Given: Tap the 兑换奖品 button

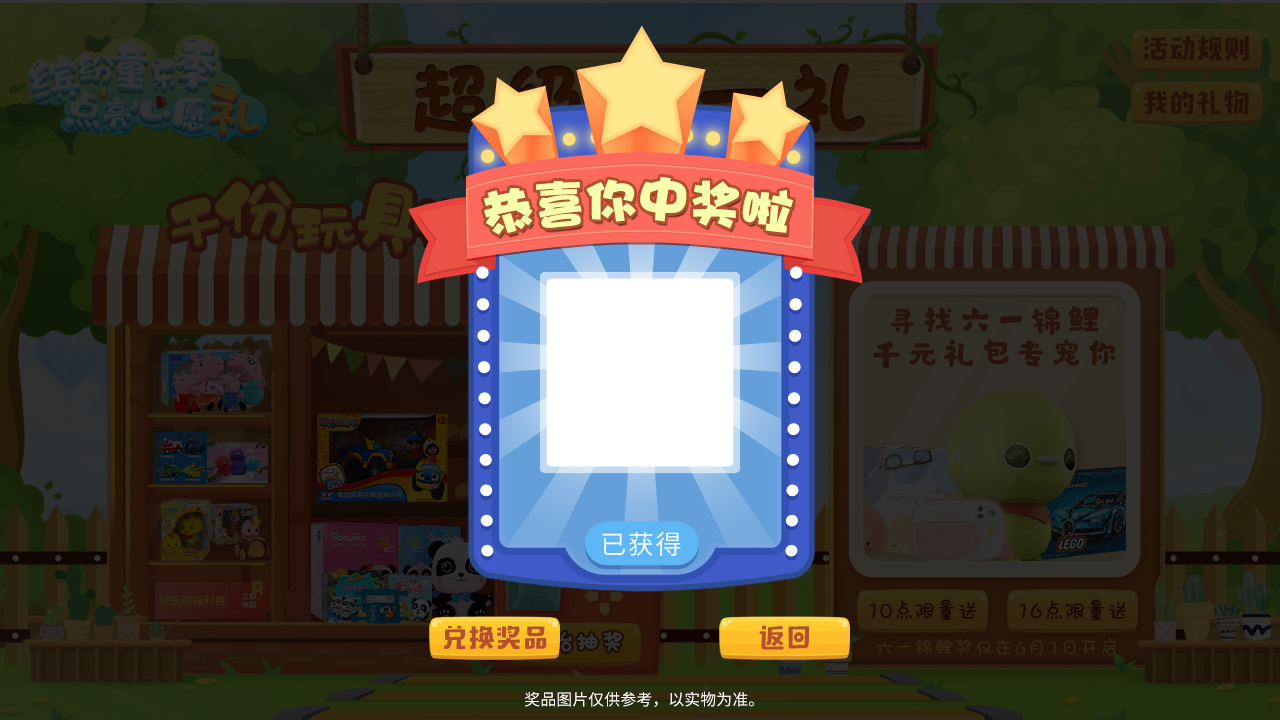Looking at the screenshot, I should (x=494, y=638).
